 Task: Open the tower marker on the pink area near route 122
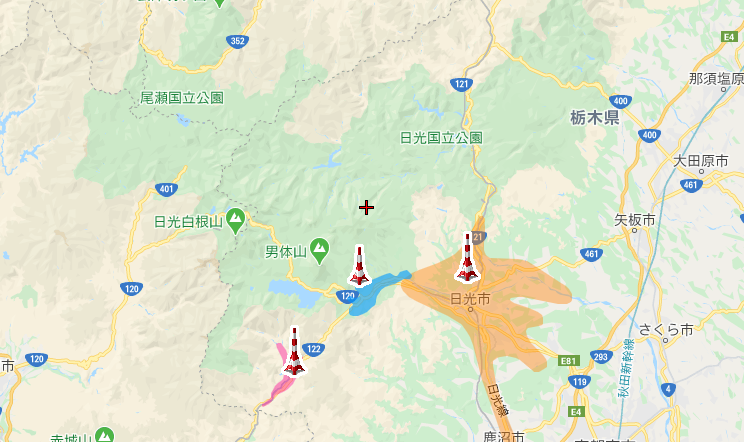(294, 352)
